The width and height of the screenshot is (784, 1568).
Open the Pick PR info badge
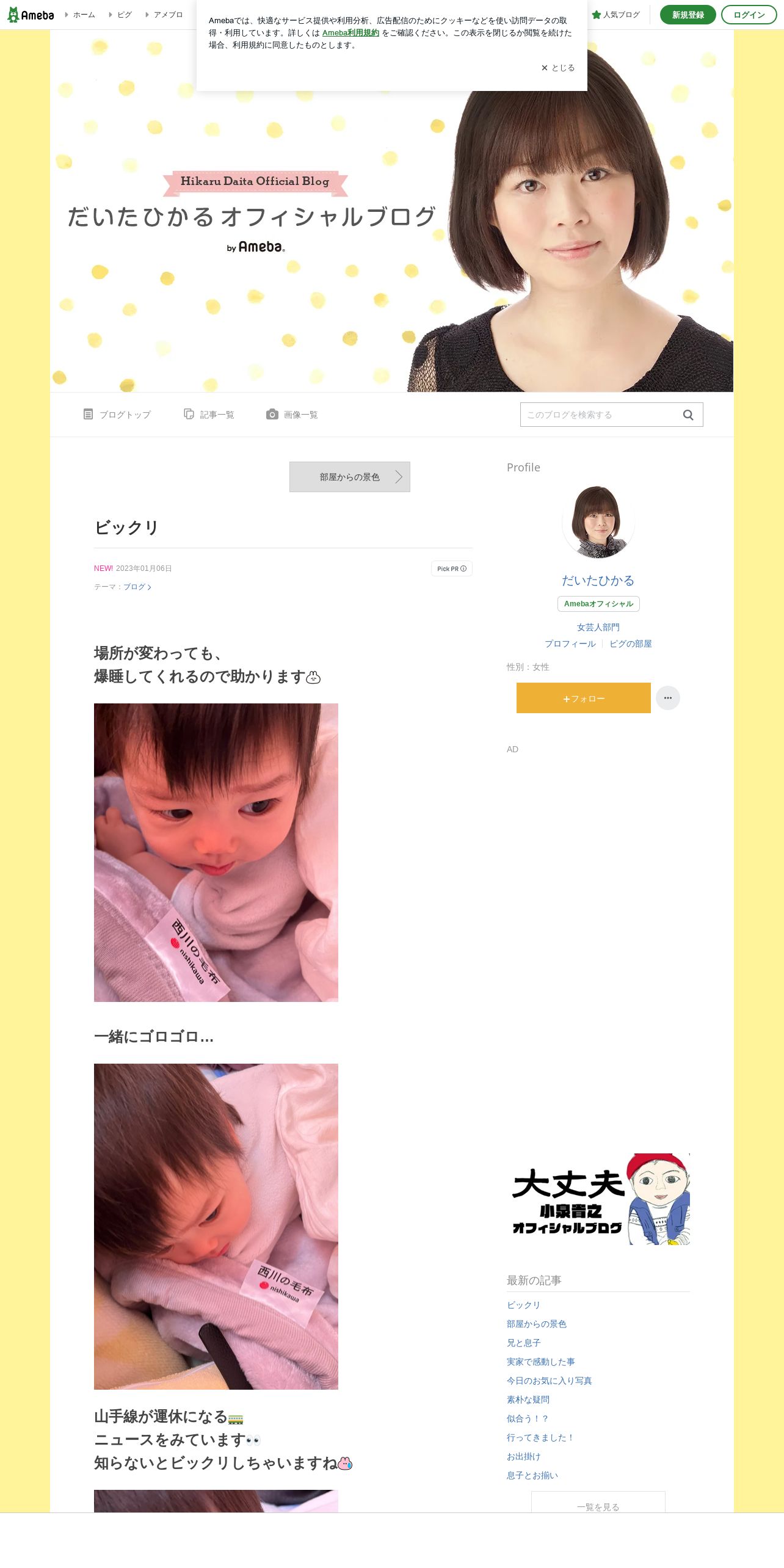tap(452, 568)
